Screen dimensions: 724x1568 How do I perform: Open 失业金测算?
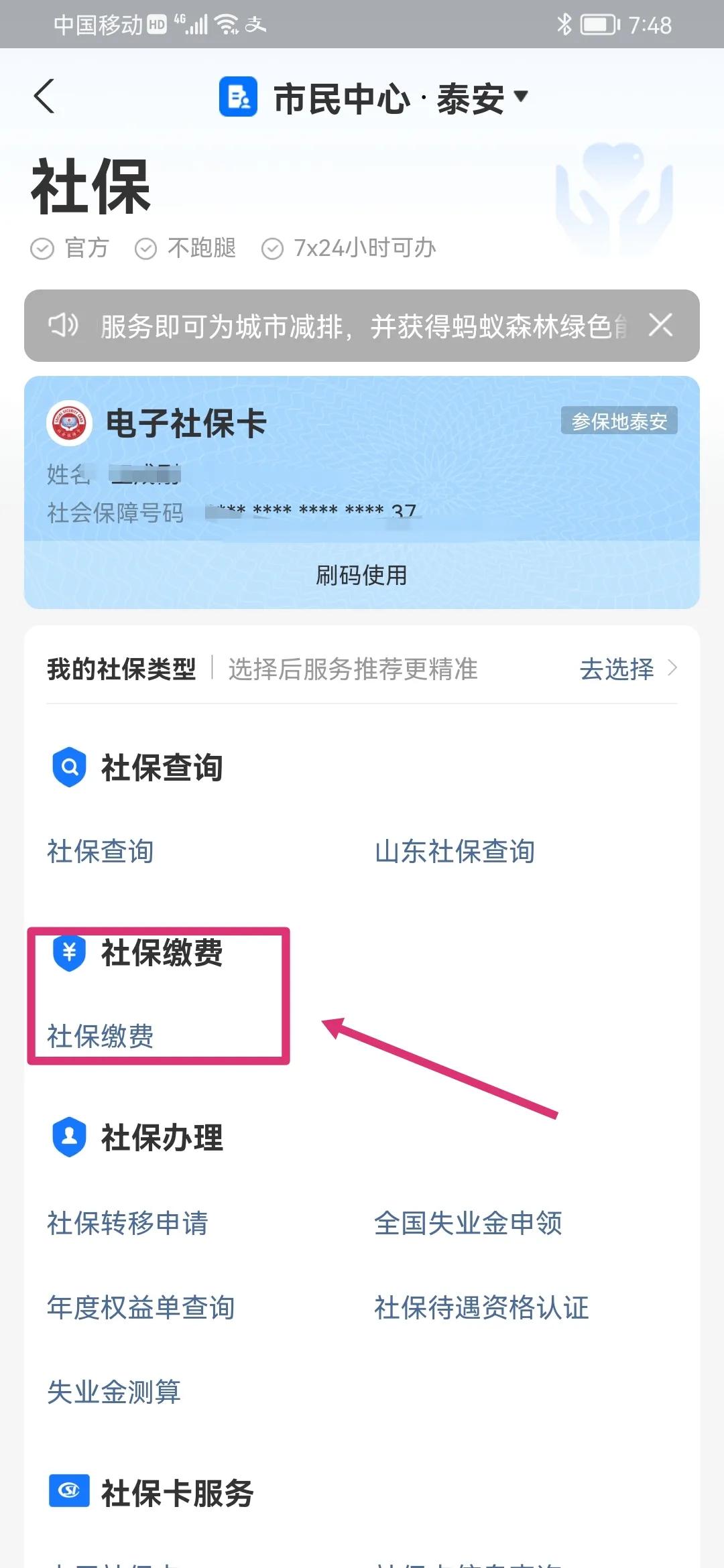tap(114, 1392)
